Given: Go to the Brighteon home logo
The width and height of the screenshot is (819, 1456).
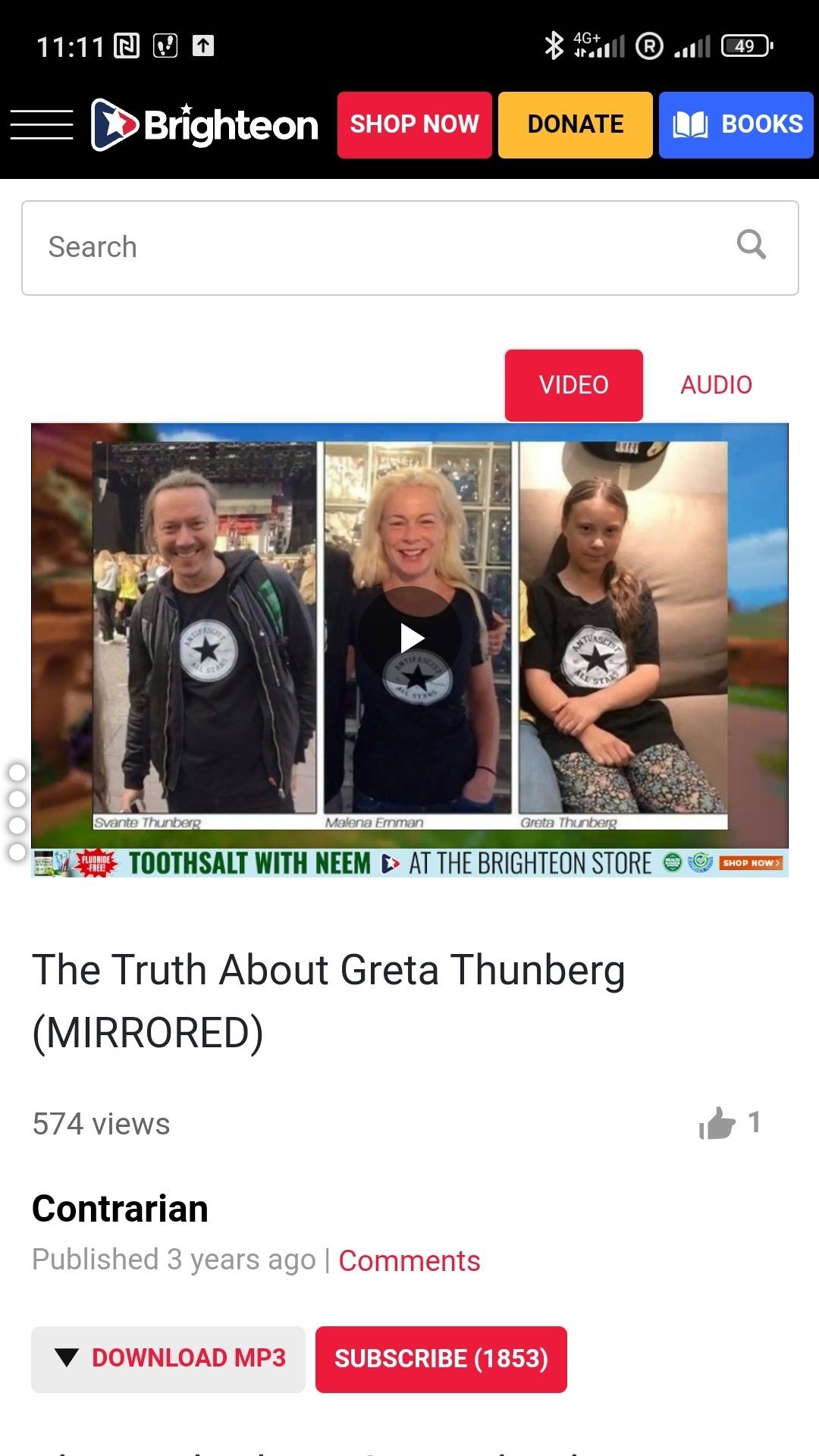Looking at the screenshot, I should pyautogui.click(x=205, y=124).
